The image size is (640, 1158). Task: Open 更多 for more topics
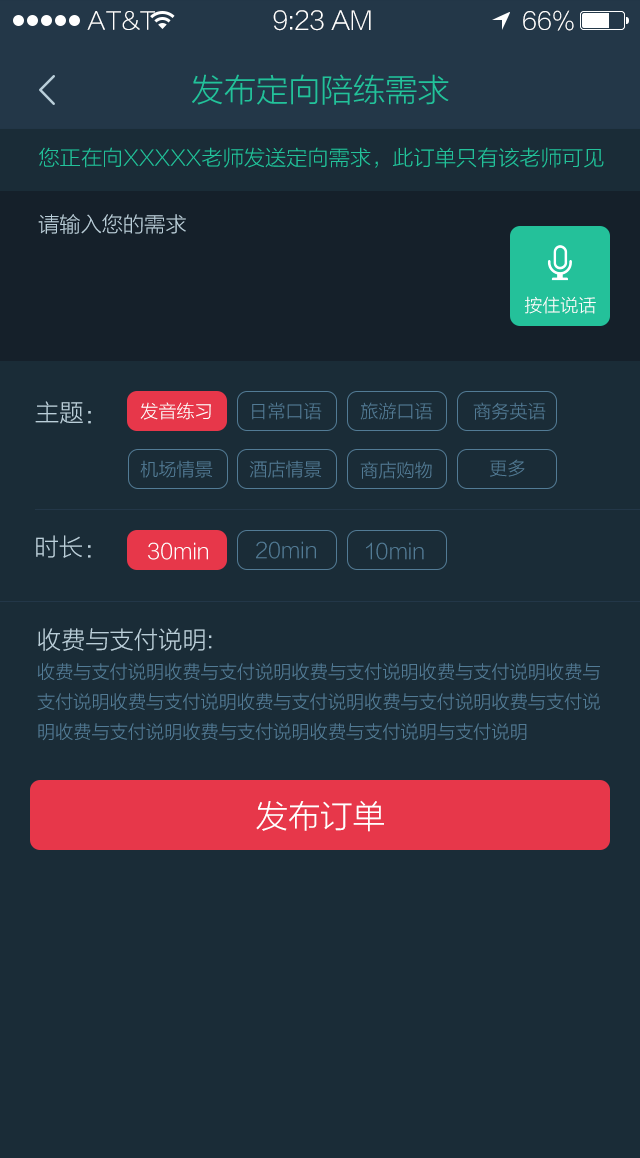click(507, 469)
